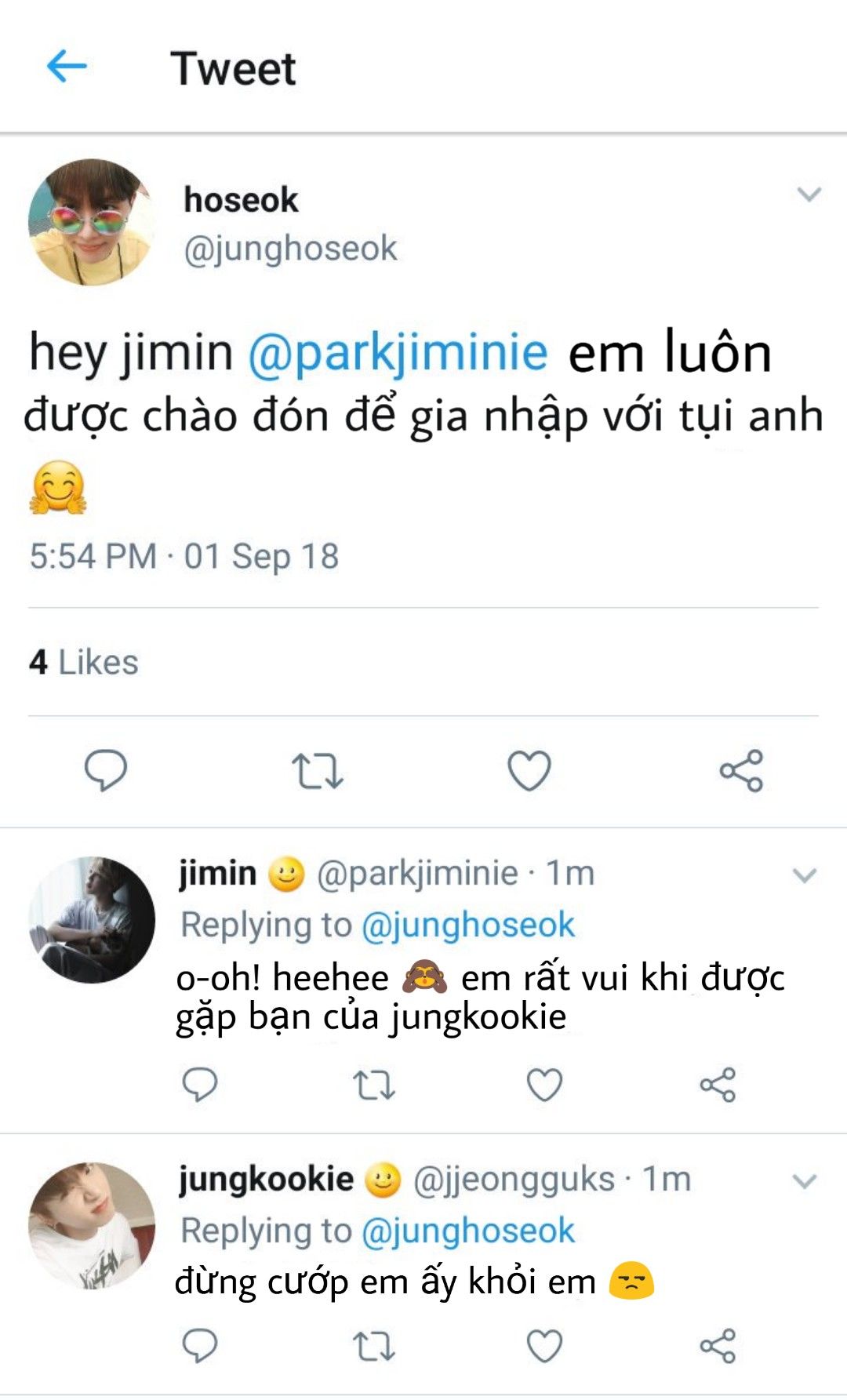
Task: Expand the dropdown arrow on hoseok's tweet
Action: point(809,194)
